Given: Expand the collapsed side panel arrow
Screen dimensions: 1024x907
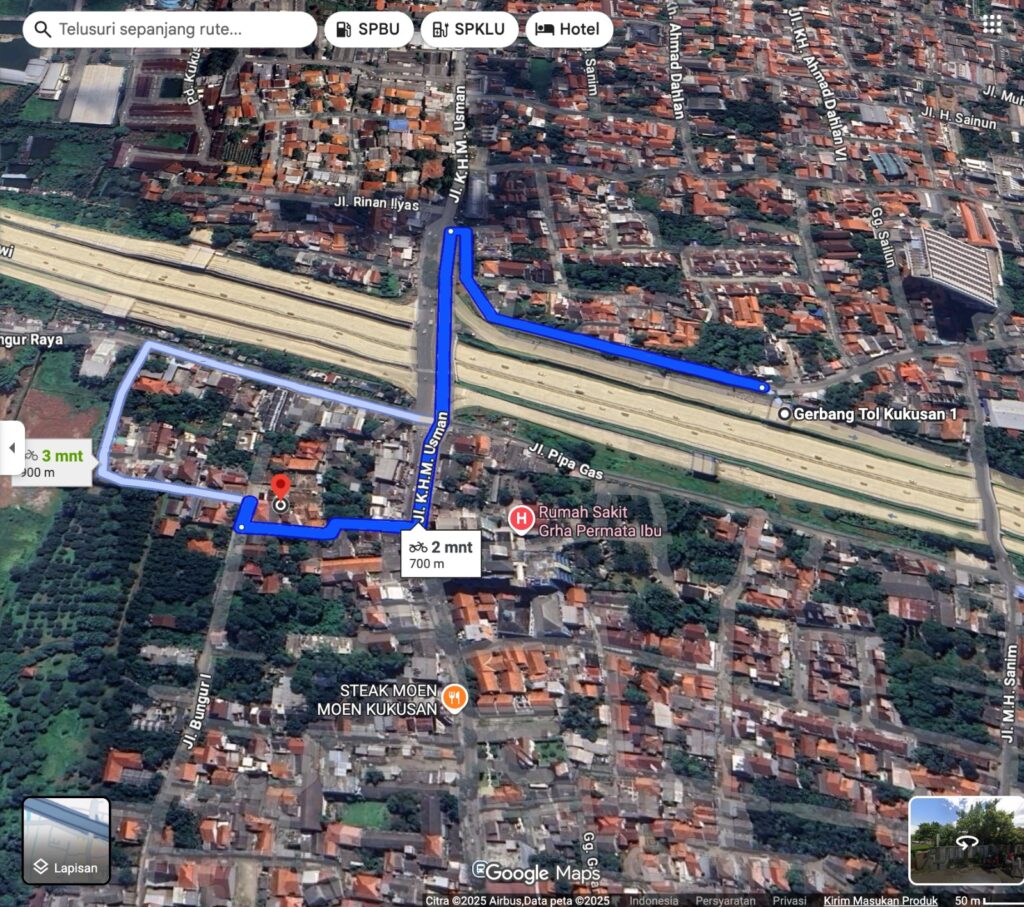Looking at the screenshot, I should [x=13, y=455].
